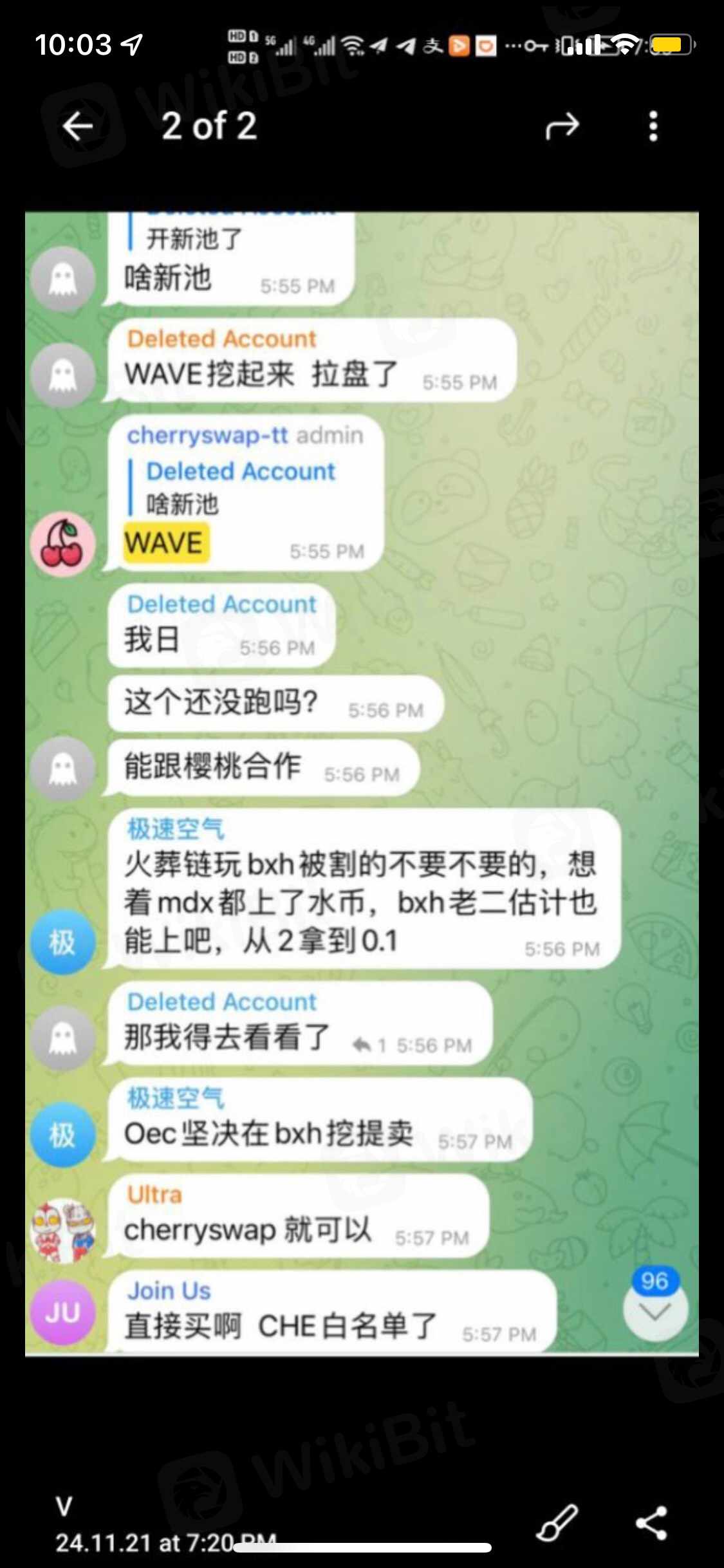The image size is (724, 1568).
Task: Open the three-dot overflow menu
Action: (653, 126)
